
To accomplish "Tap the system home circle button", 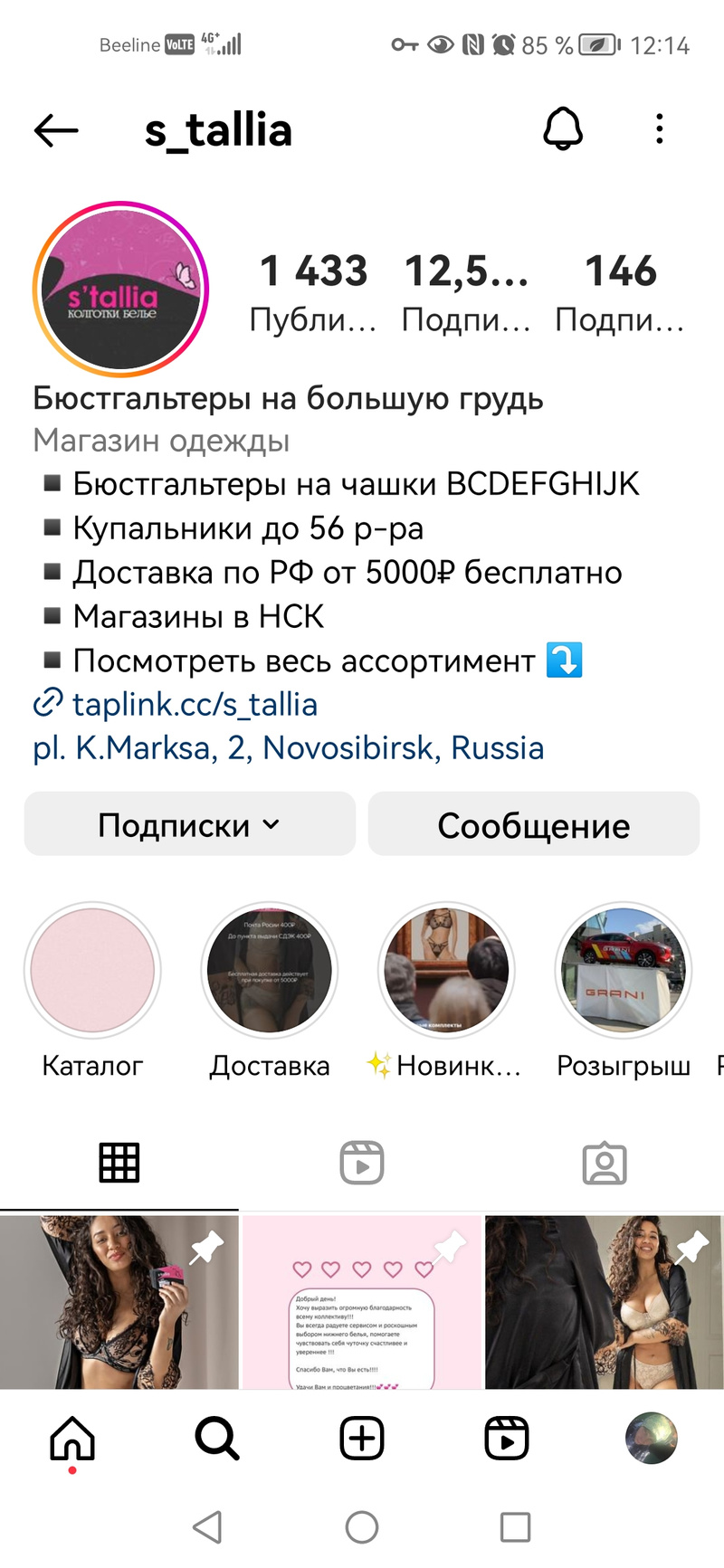I will [x=362, y=1527].
